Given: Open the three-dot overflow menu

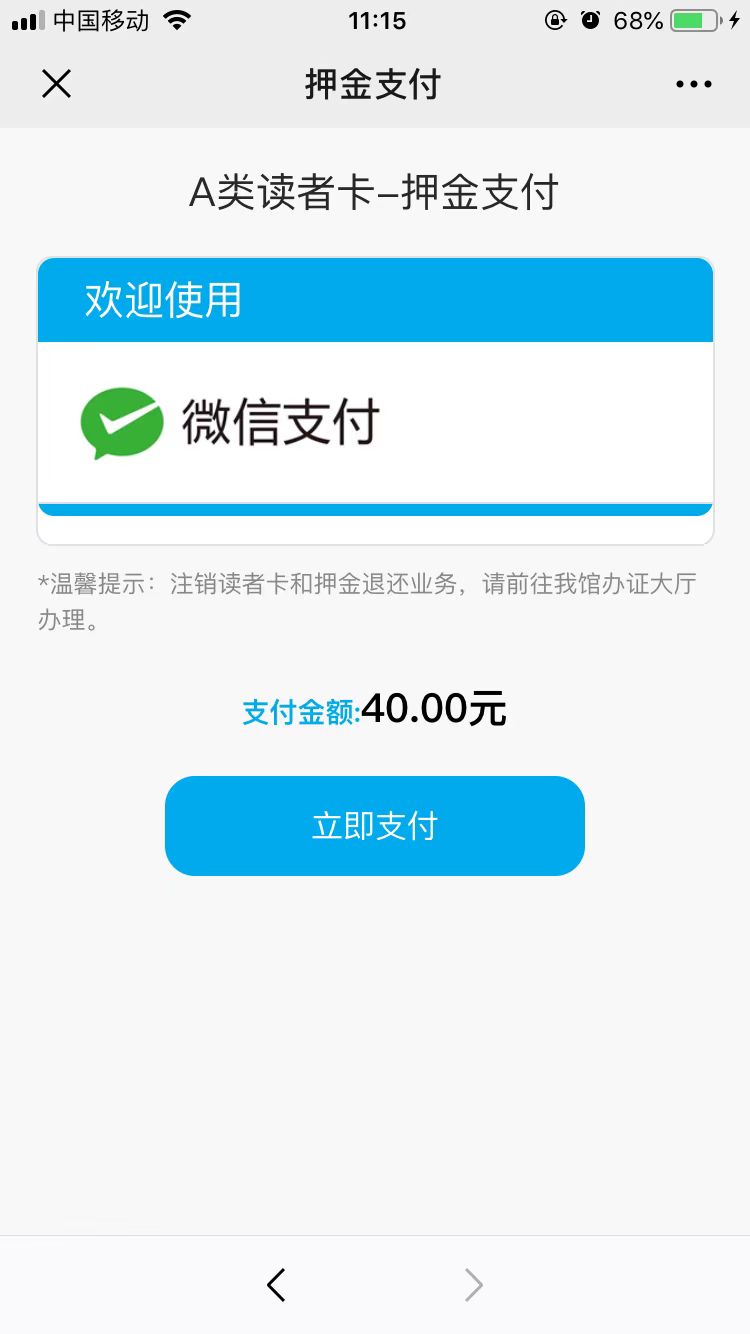Looking at the screenshot, I should [693, 85].
